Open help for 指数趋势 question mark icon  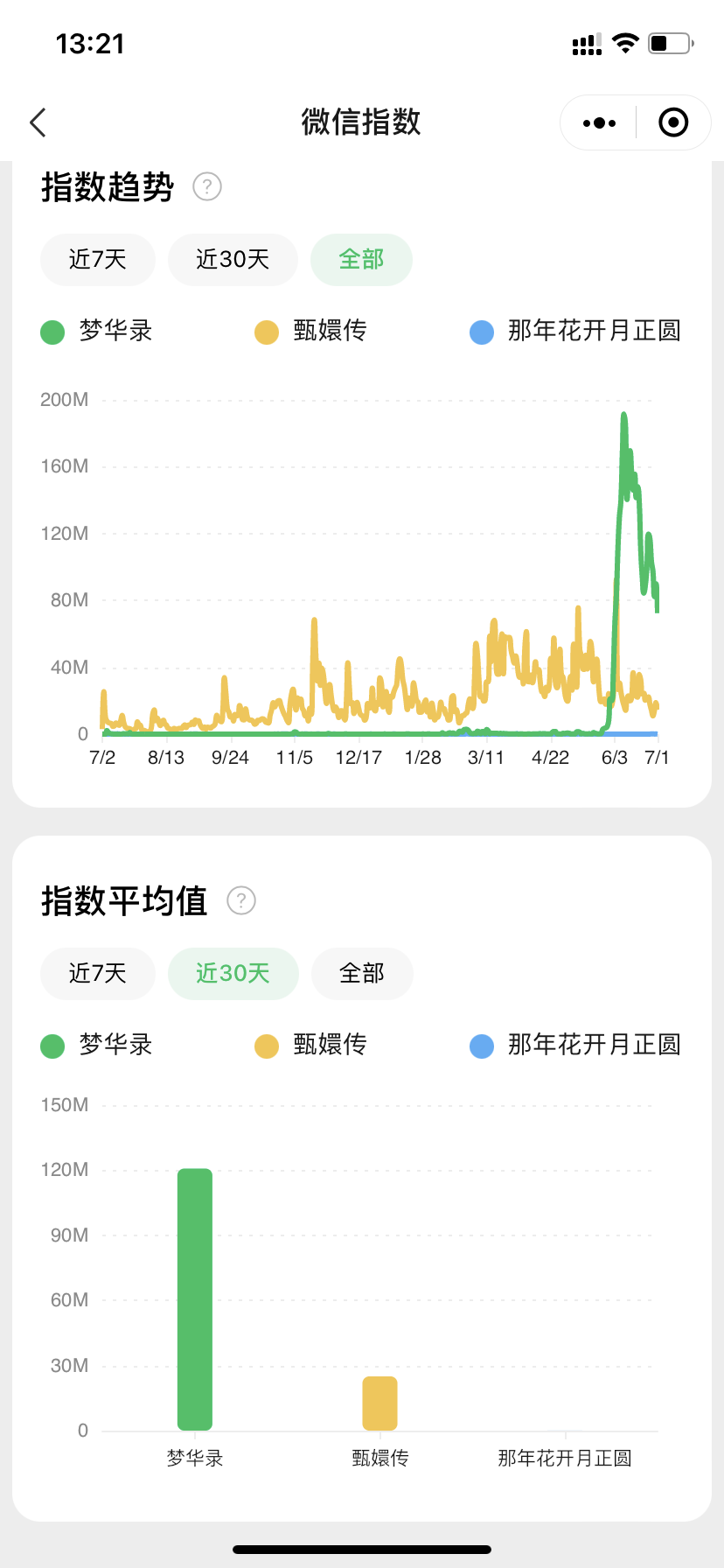coord(206,186)
